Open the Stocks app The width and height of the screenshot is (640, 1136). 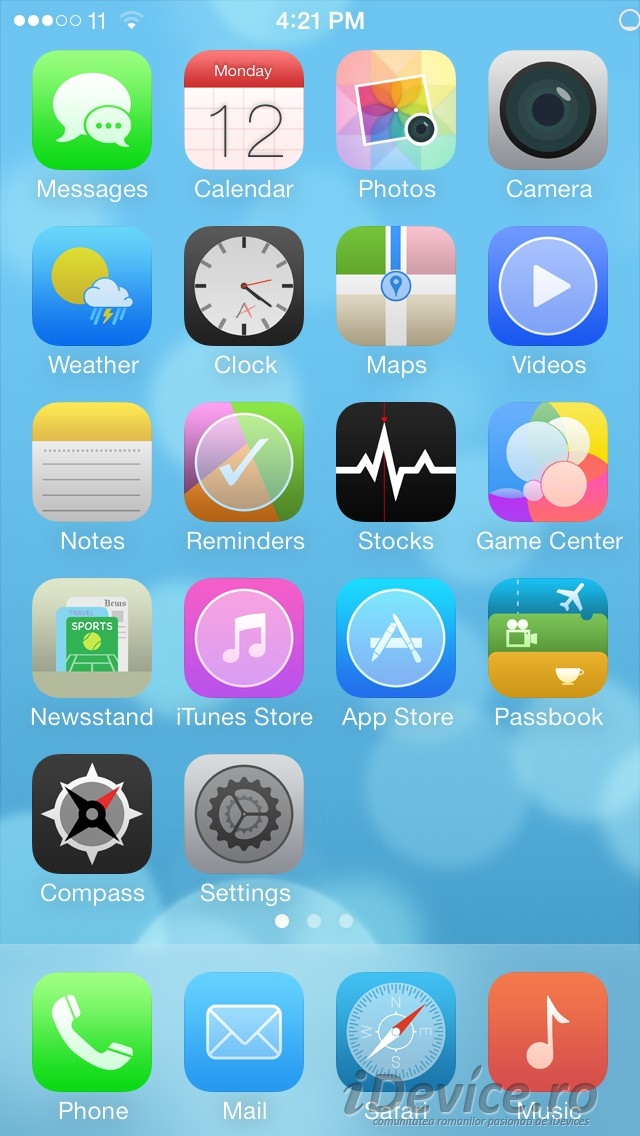tap(396, 462)
